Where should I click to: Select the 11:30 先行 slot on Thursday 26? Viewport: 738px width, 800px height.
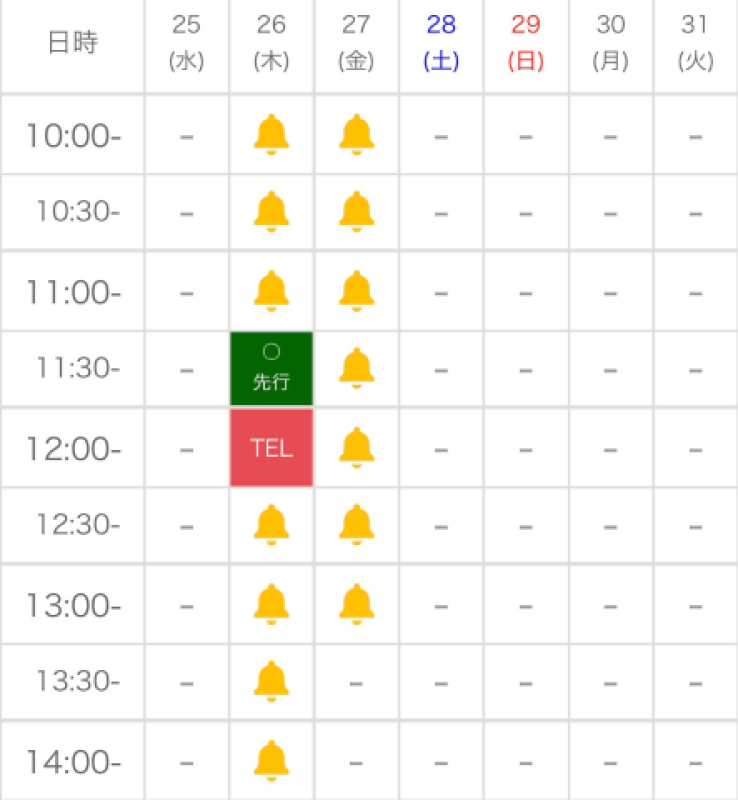point(271,369)
